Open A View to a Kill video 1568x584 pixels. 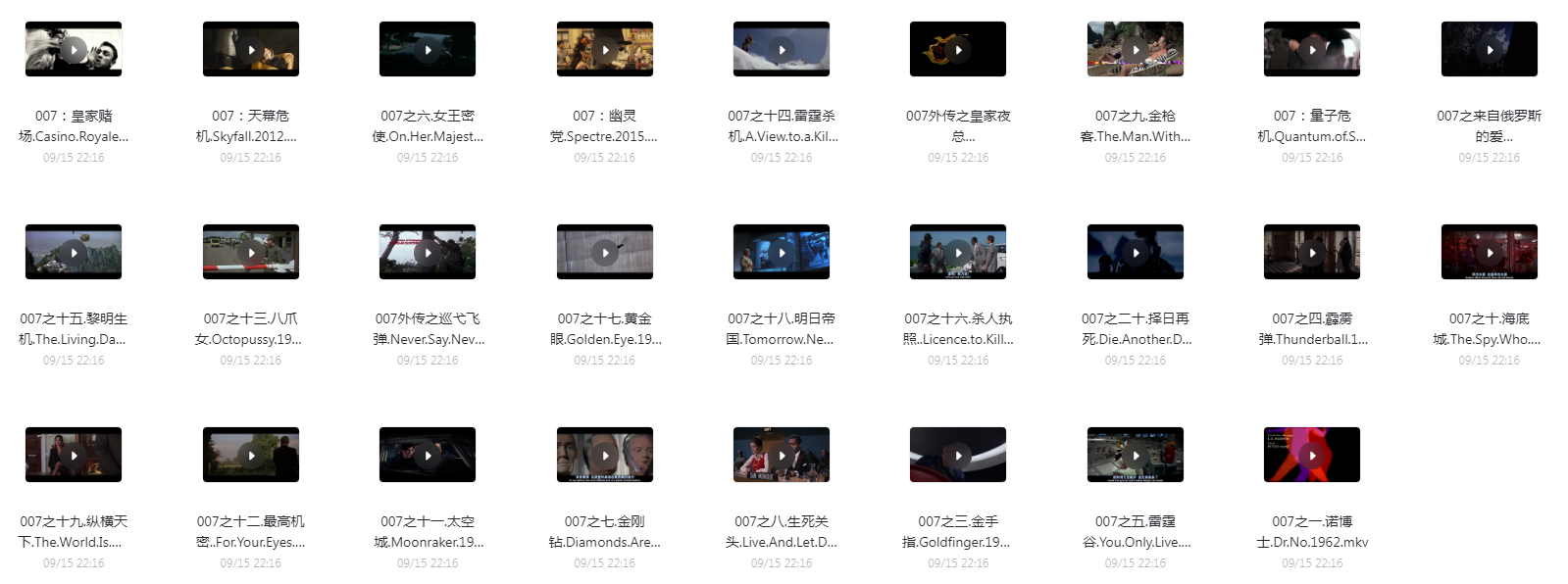click(x=782, y=49)
